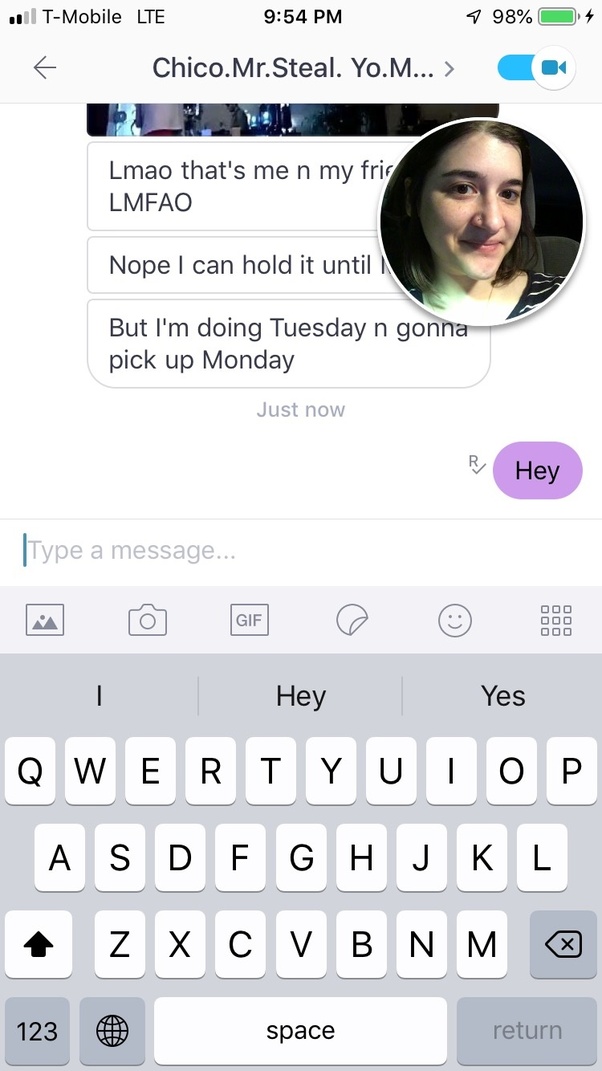Open the photo gallery picker

click(45, 620)
